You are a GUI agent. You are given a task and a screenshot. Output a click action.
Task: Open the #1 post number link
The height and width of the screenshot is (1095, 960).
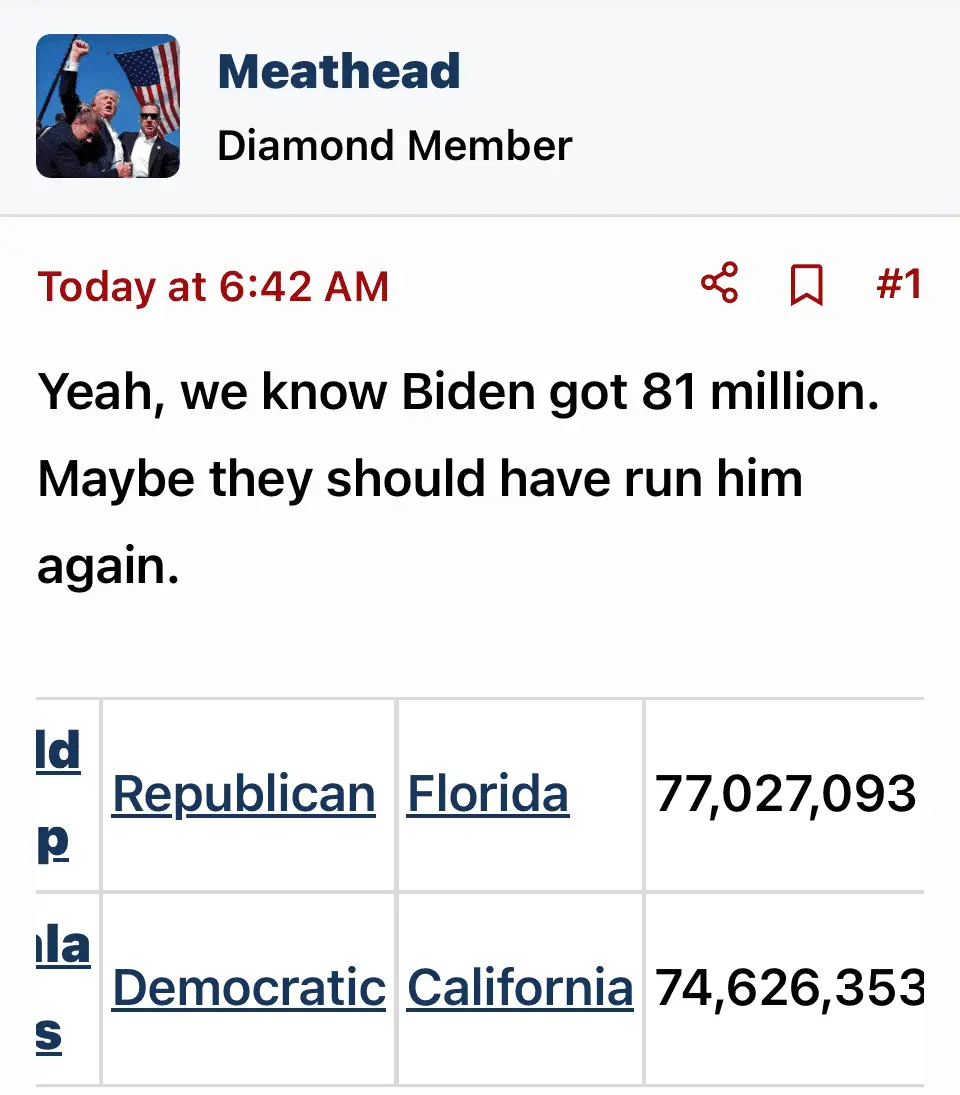click(898, 285)
